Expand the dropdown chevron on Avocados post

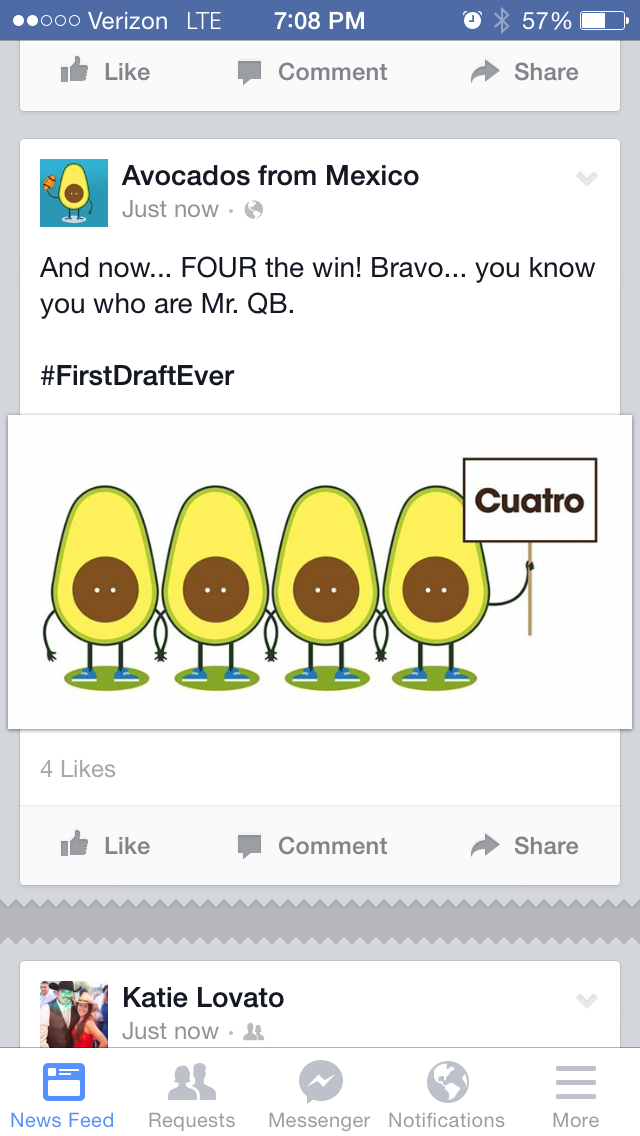[586, 178]
